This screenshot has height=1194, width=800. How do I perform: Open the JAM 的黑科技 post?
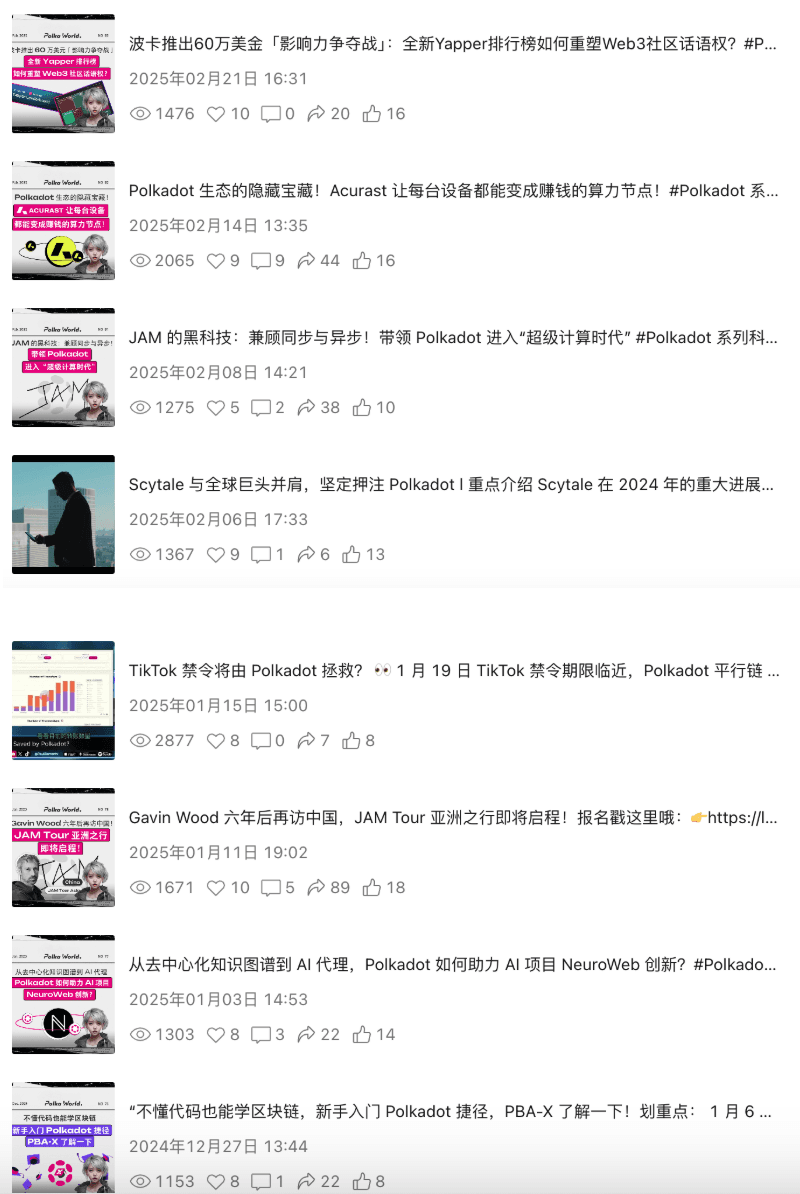coord(452,338)
